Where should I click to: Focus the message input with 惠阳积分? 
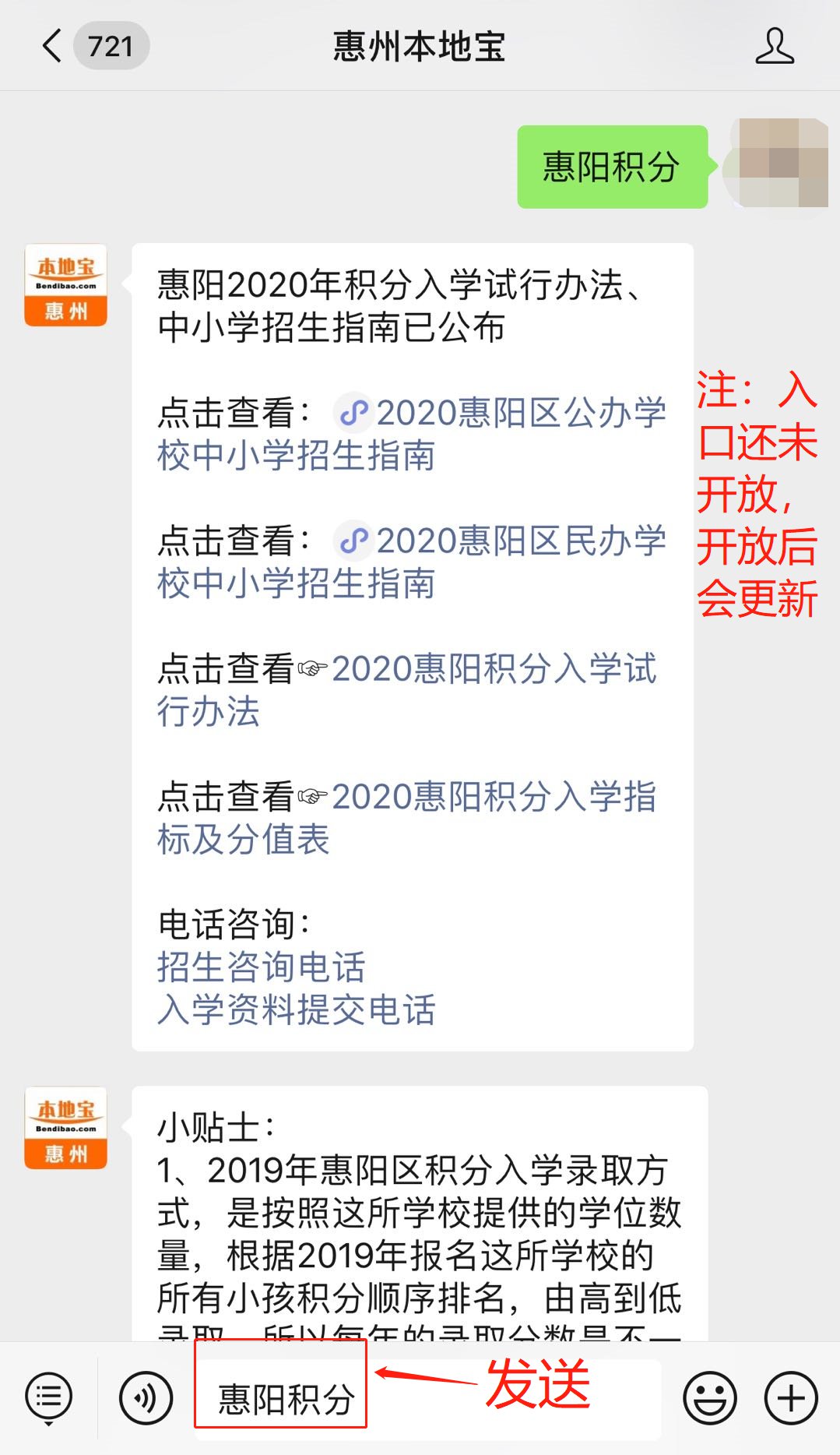[x=428, y=1399]
